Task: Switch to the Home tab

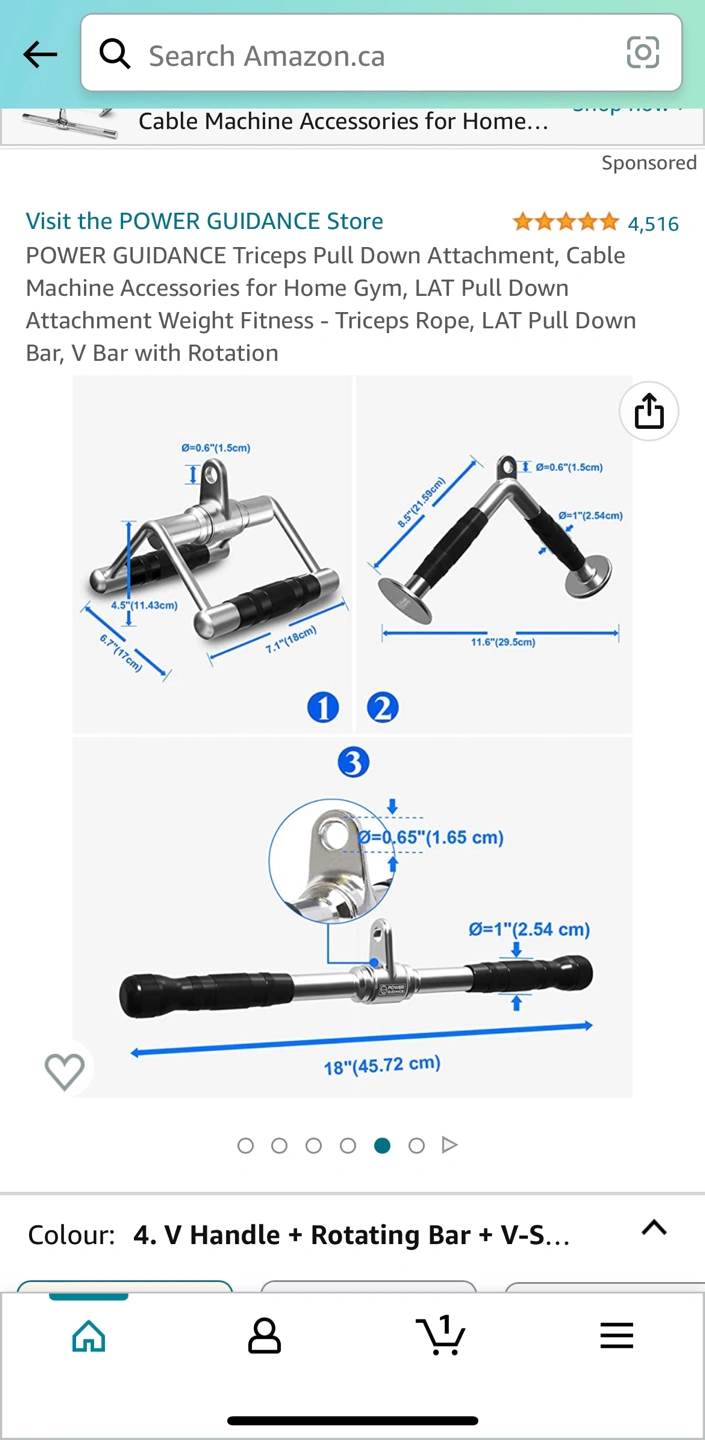Action: pyautogui.click(x=89, y=1335)
